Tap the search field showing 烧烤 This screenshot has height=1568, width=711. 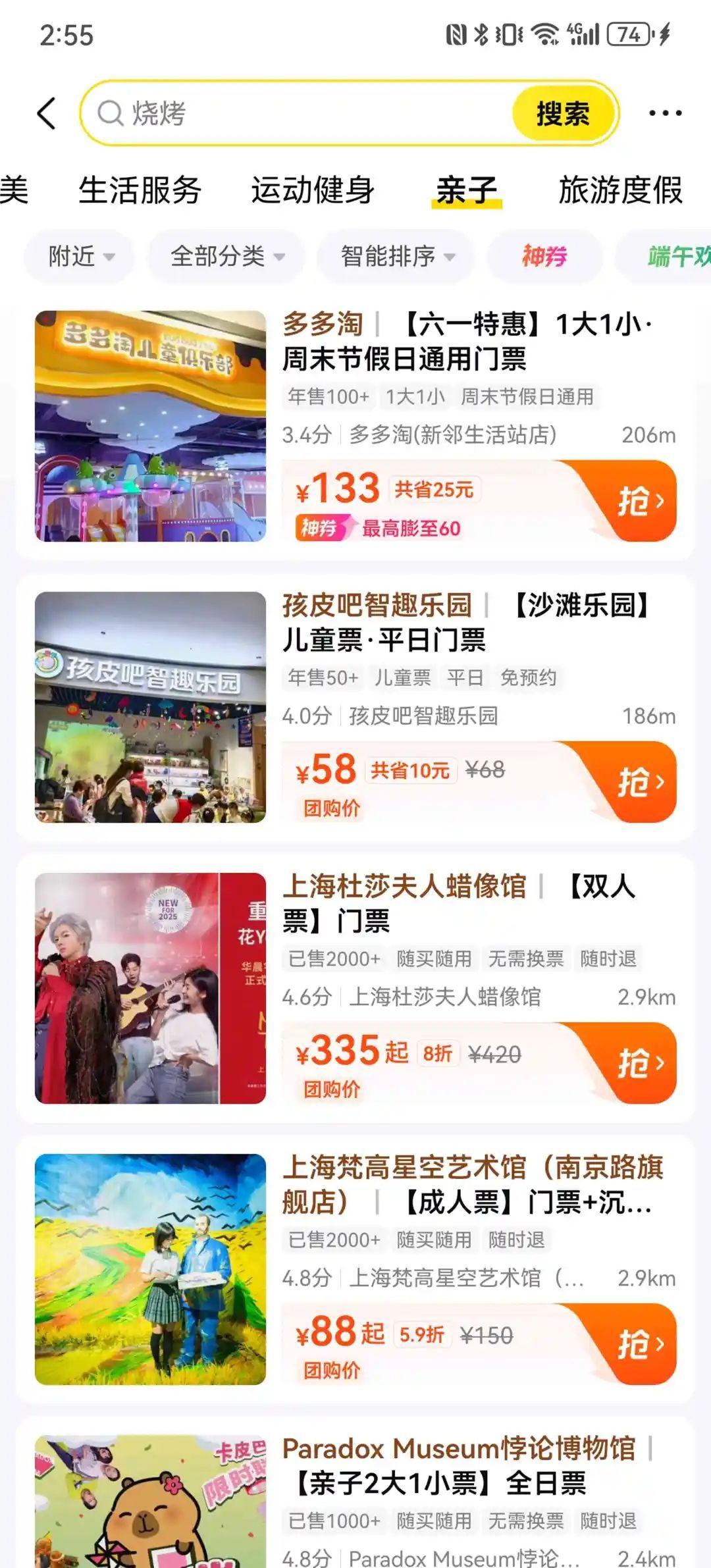pyautogui.click(x=296, y=113)
